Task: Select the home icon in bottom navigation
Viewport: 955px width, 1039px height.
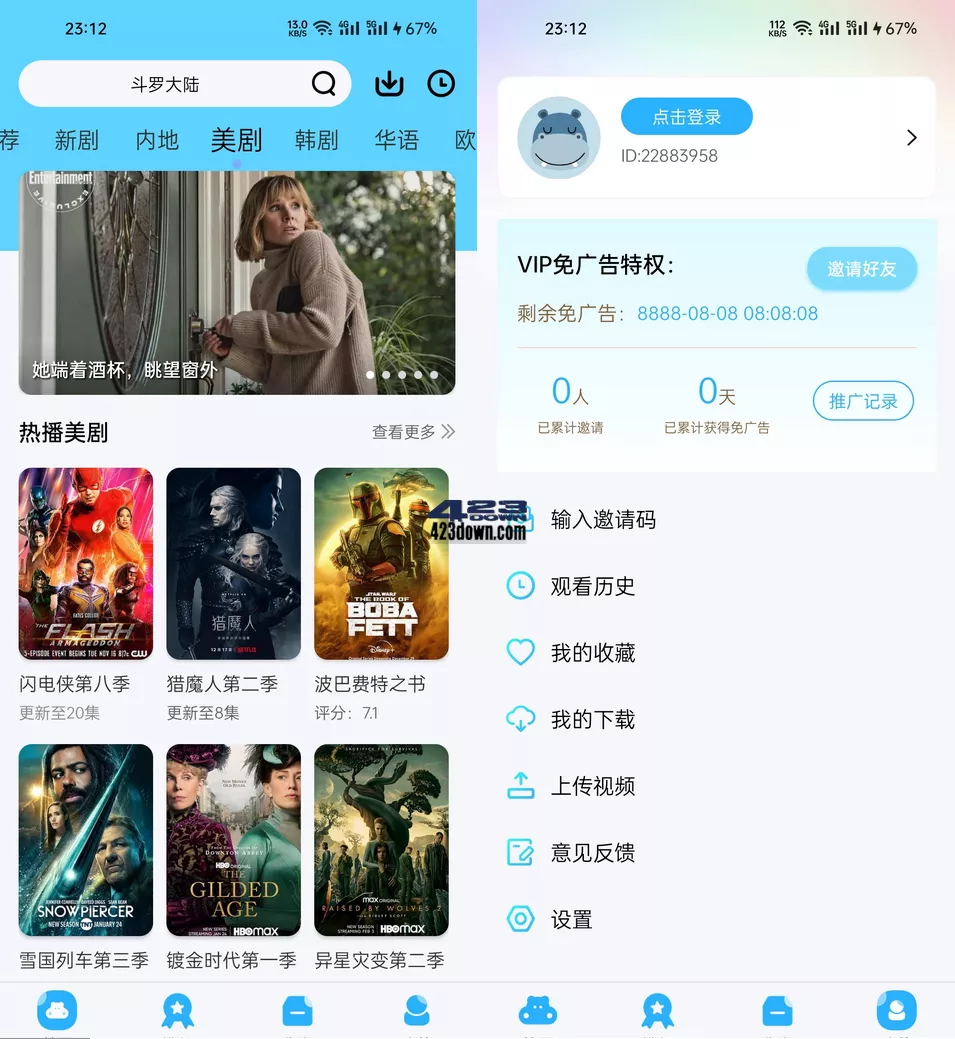Action: (57, 1010)
